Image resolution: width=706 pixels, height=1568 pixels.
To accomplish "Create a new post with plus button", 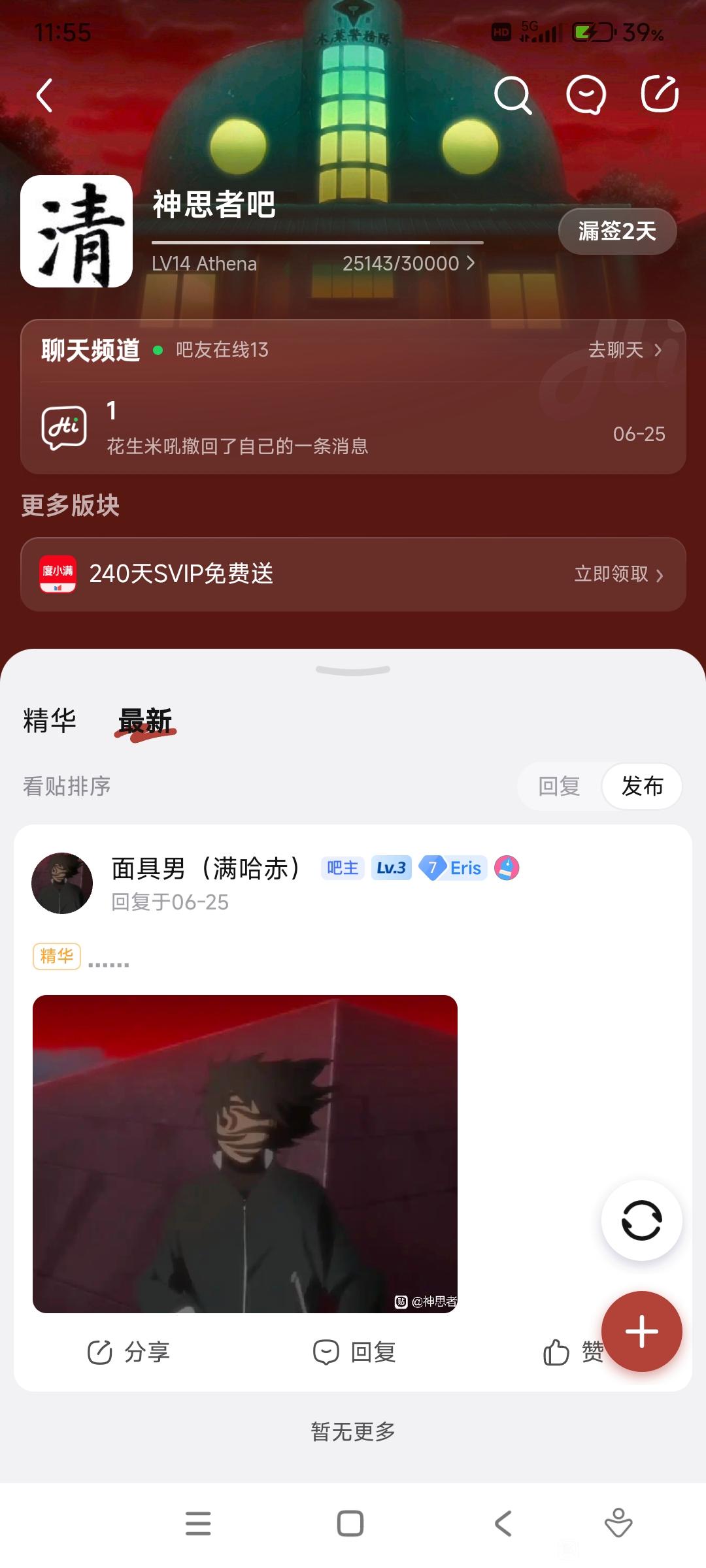I will [641, 1331].
